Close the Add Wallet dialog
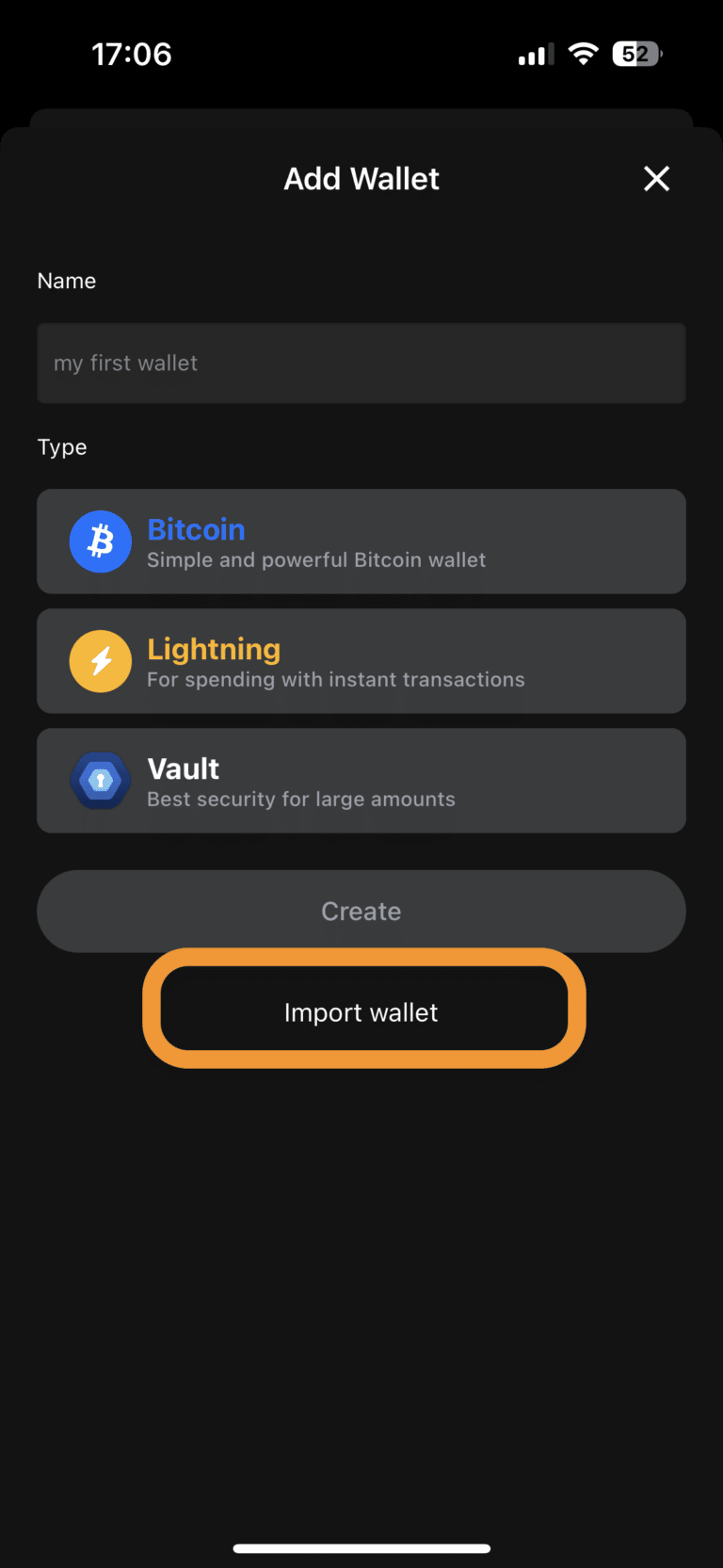 pyautogui.click(x=656, y=179)
